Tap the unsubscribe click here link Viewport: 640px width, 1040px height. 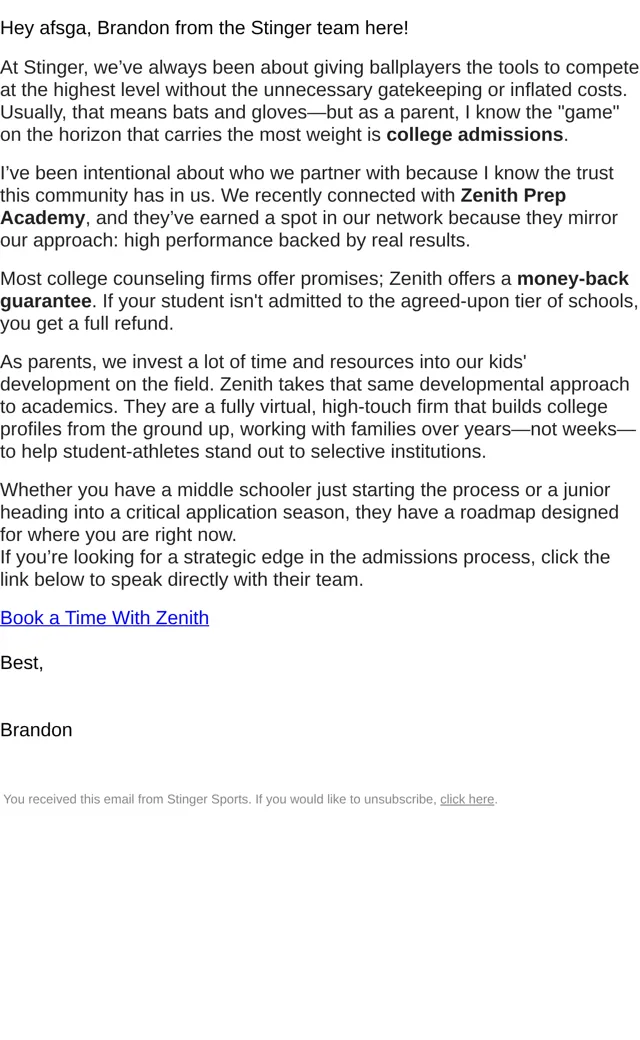coord(467,799)
